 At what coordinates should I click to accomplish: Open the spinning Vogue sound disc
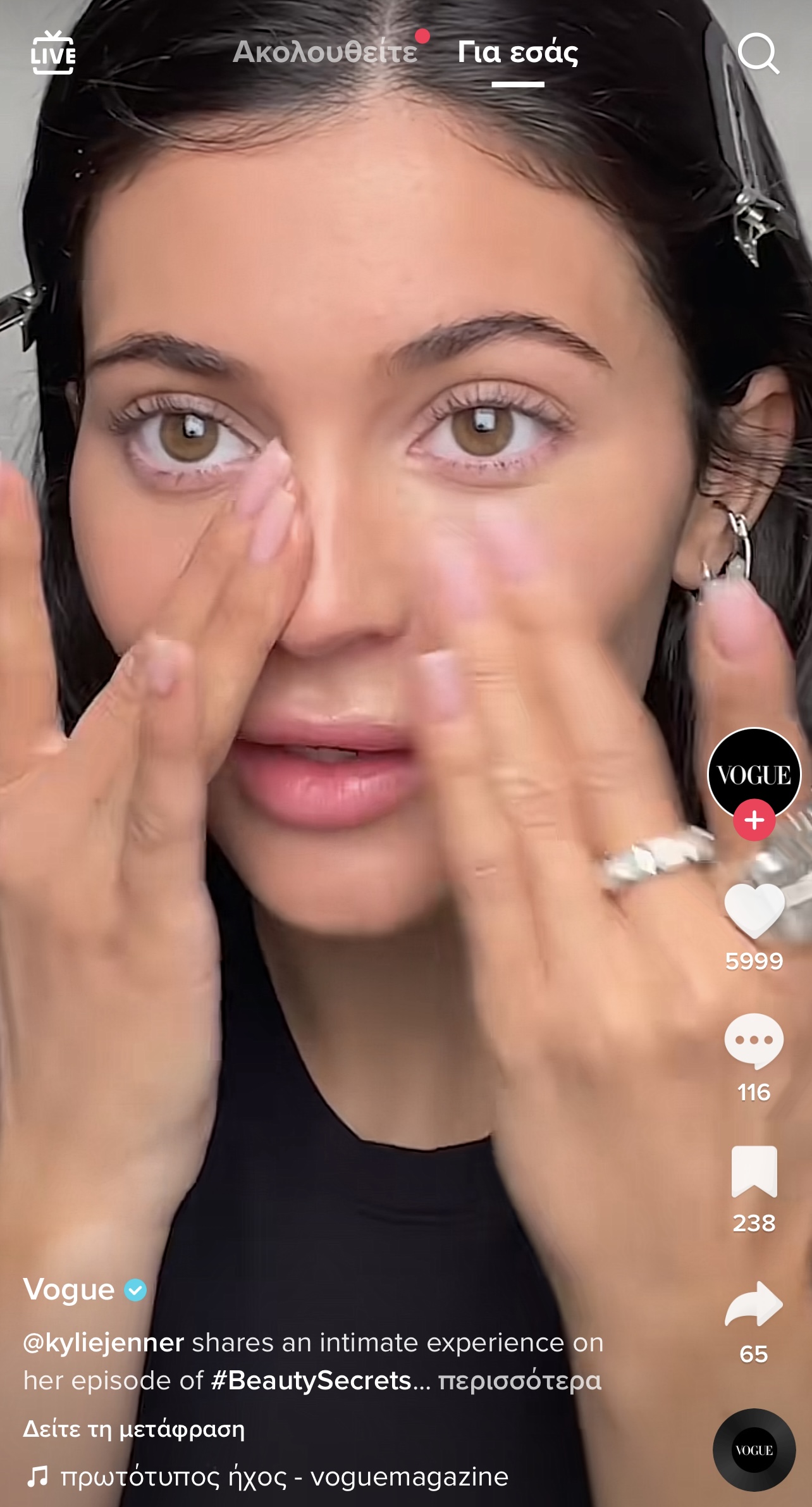(754, 1450)
